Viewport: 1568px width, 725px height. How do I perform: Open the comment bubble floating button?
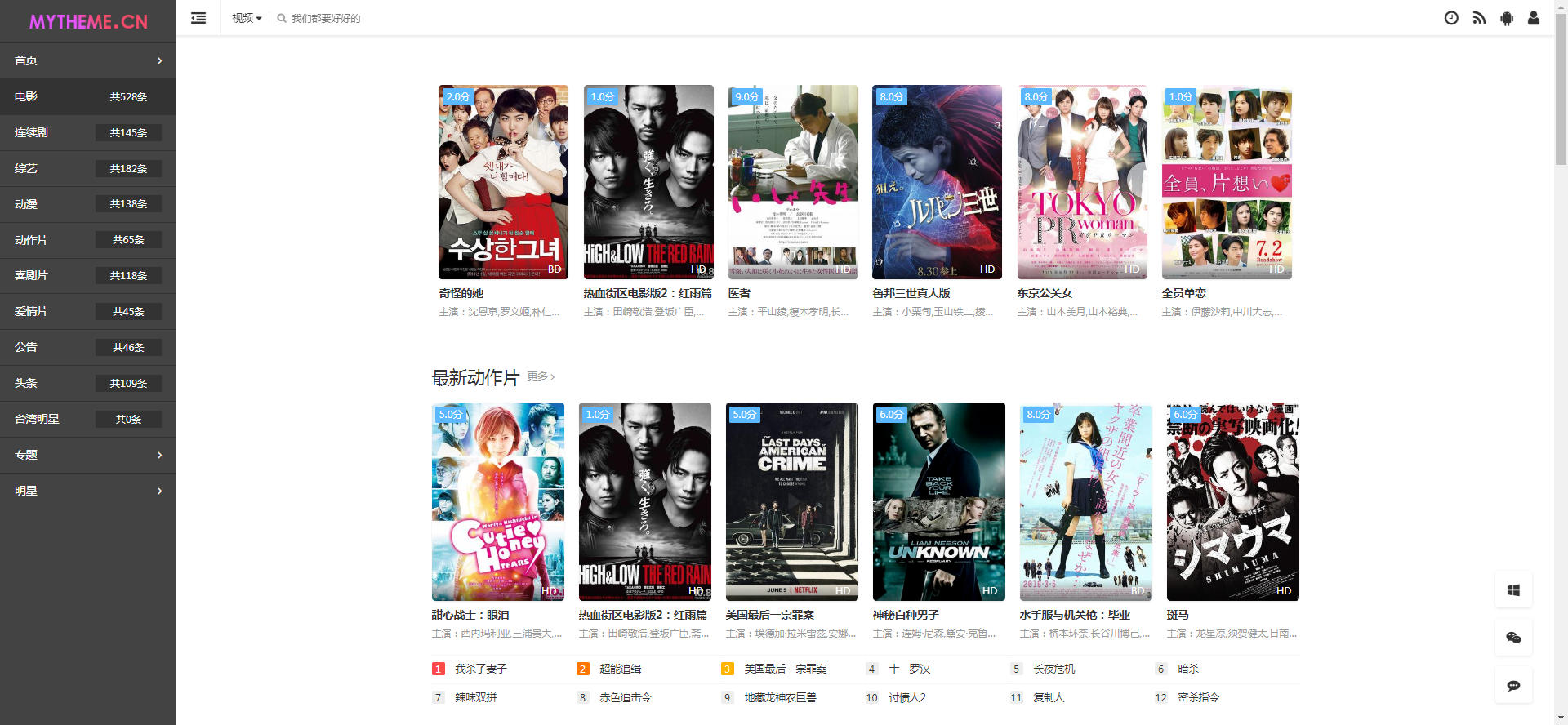point(1513,685)
